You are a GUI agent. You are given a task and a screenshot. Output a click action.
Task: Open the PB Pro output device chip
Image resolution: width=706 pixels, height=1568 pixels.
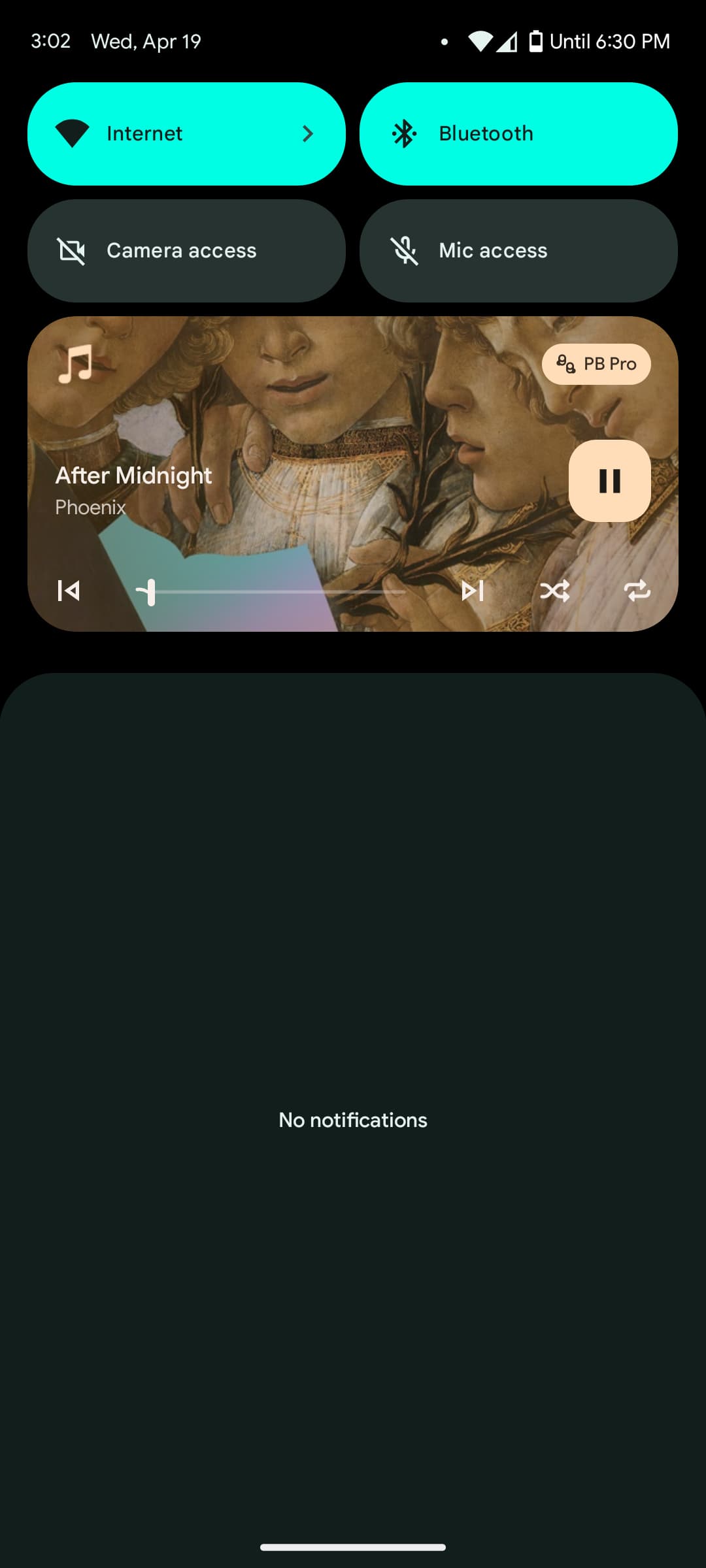click(596, 364)
